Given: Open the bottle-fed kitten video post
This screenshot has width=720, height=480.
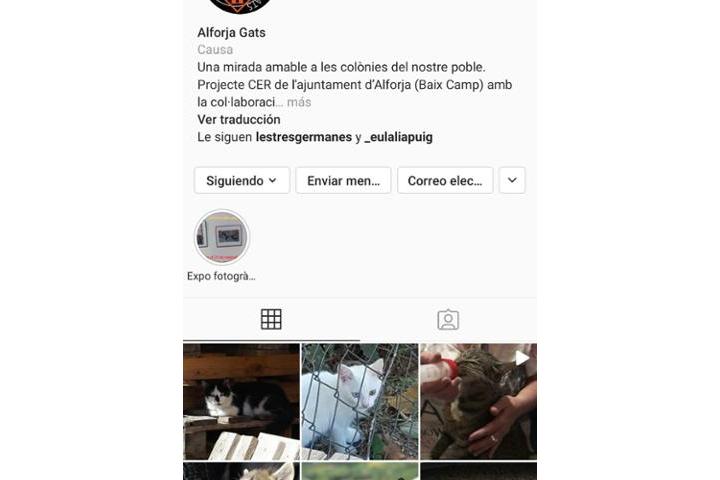Looking at the screenshot, I should (x=478, y=401).
